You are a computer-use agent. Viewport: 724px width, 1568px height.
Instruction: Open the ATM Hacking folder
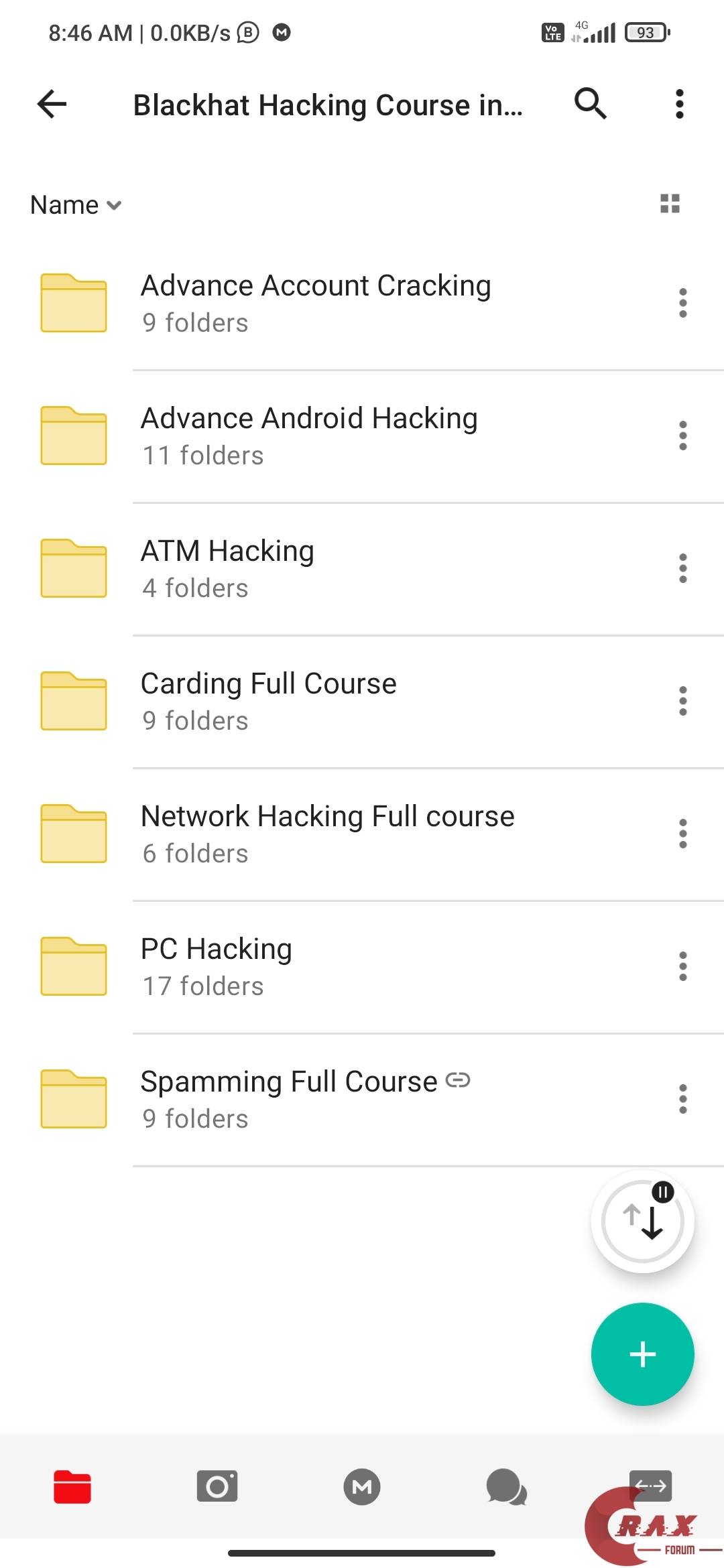click(228, 568)
